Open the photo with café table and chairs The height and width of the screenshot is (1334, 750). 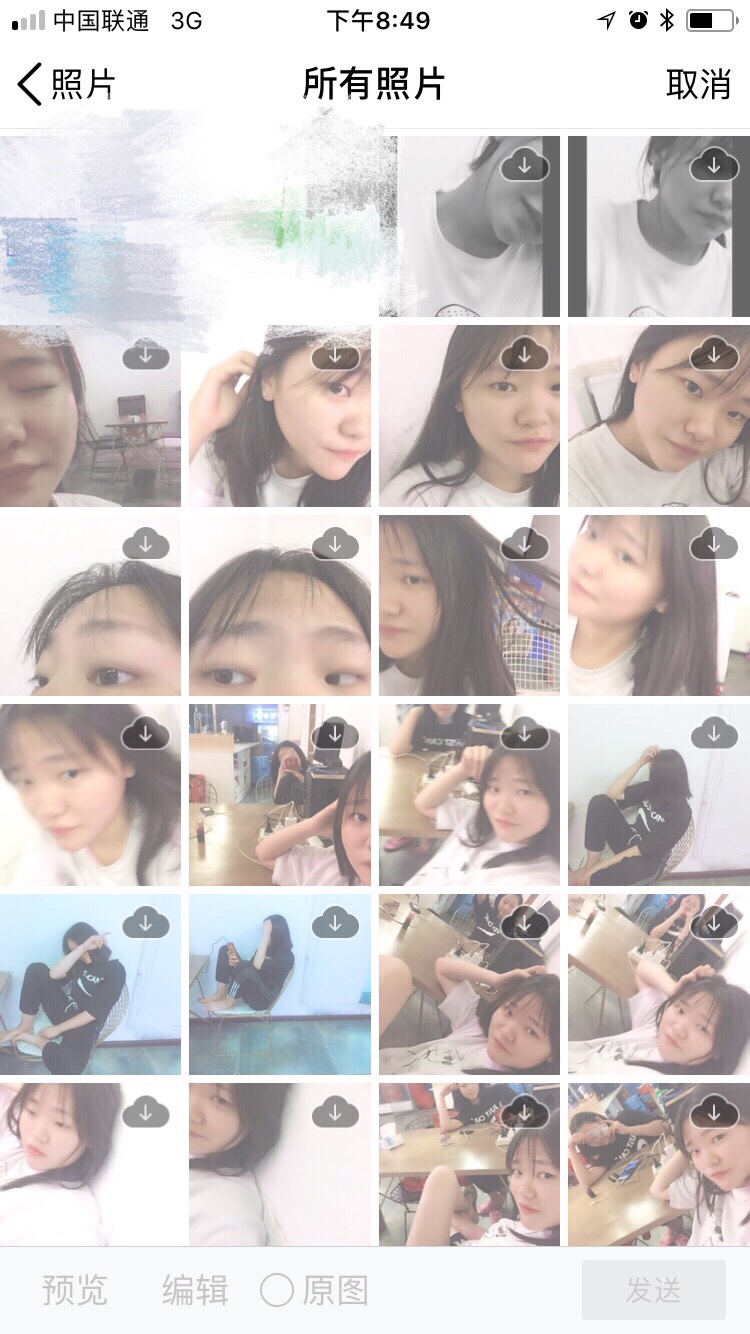pyautogui.click(x=90, y=415)
